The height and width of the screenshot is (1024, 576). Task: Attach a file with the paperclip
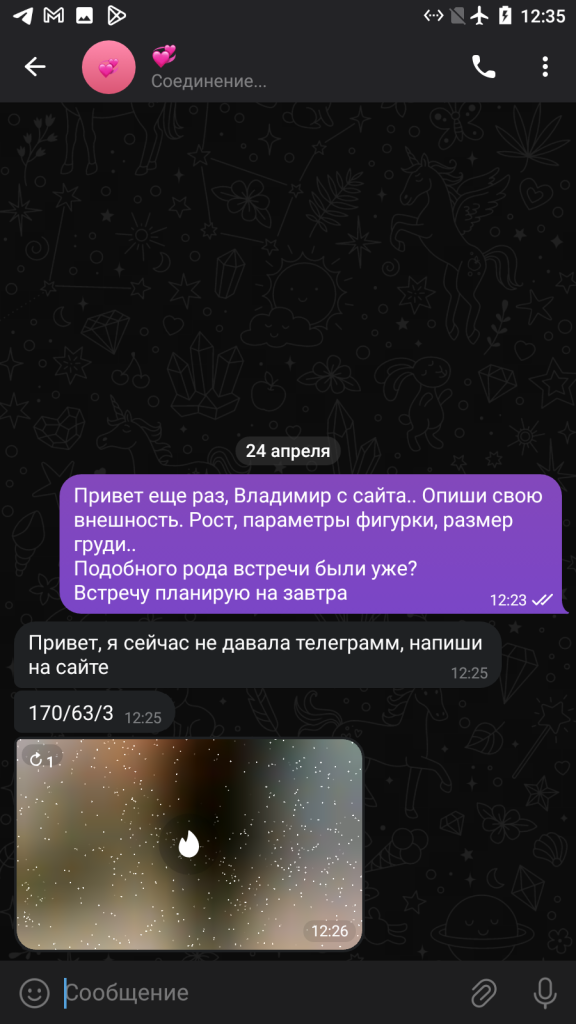click(x=485, y=993)
